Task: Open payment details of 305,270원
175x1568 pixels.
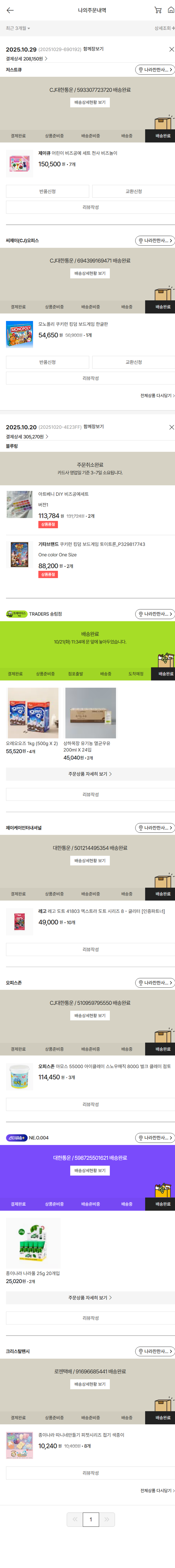Action: point(26,436)
